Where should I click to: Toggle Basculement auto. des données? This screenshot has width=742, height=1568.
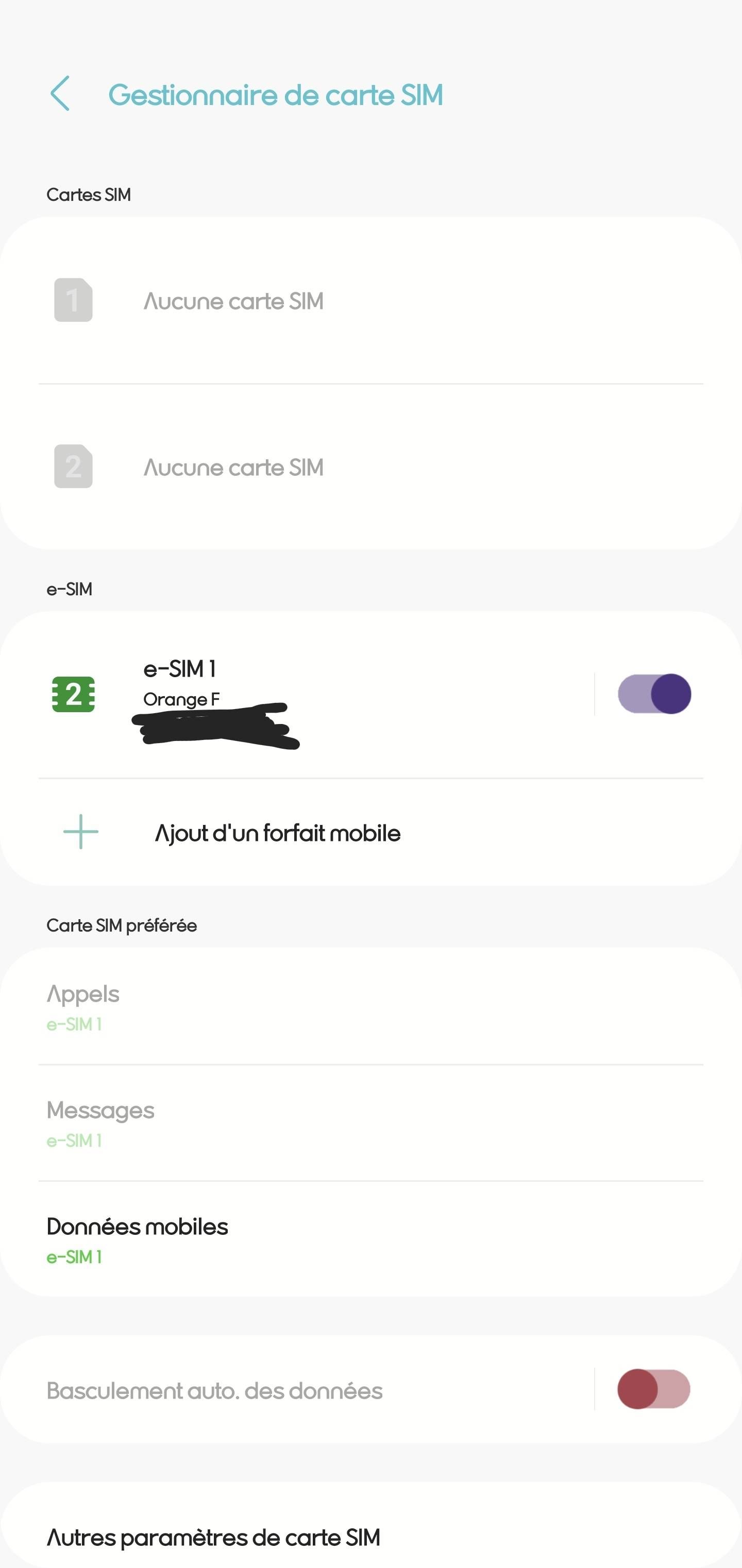tap(654, 1389)
